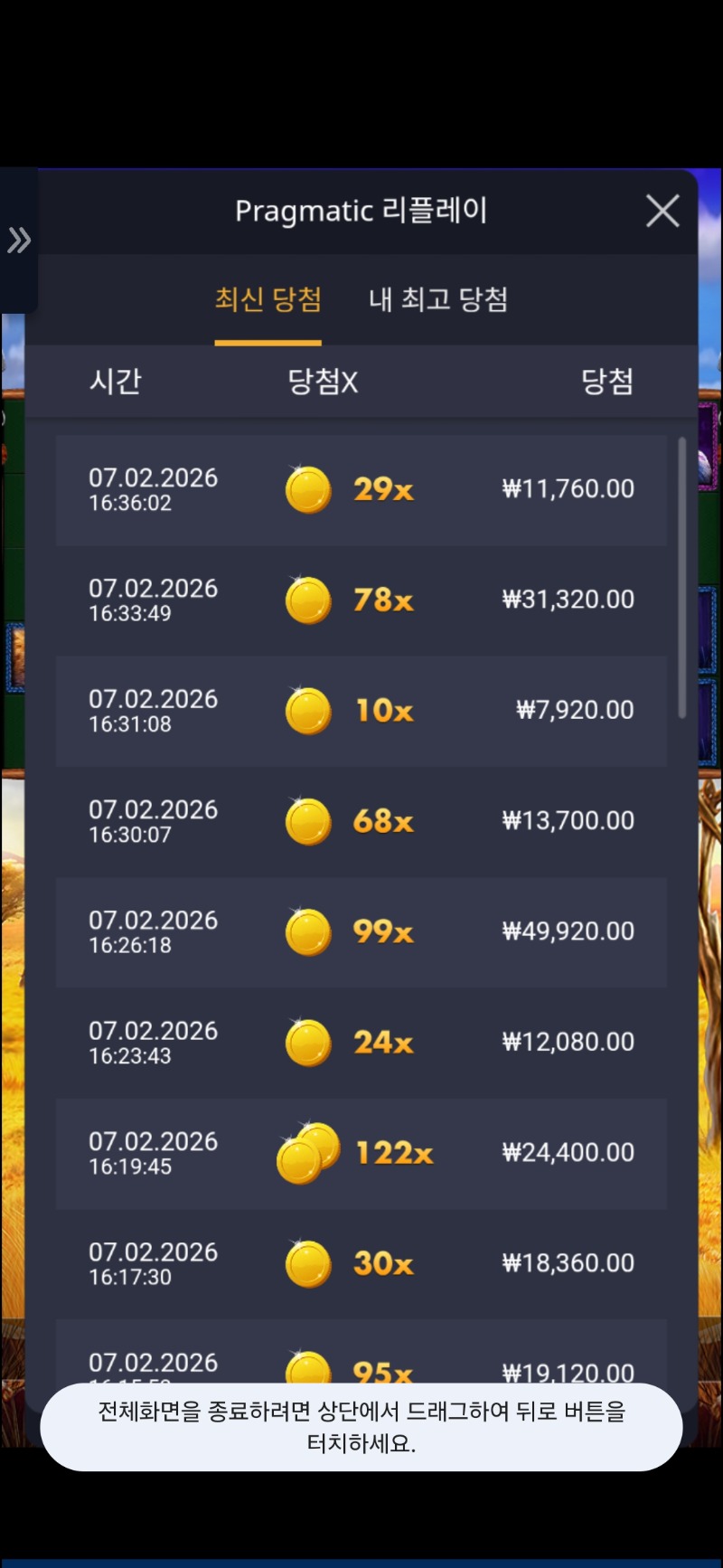Open replay of the 29x win
The width and height of the screenshot is (723, 1568).
[x=361, y=490]
